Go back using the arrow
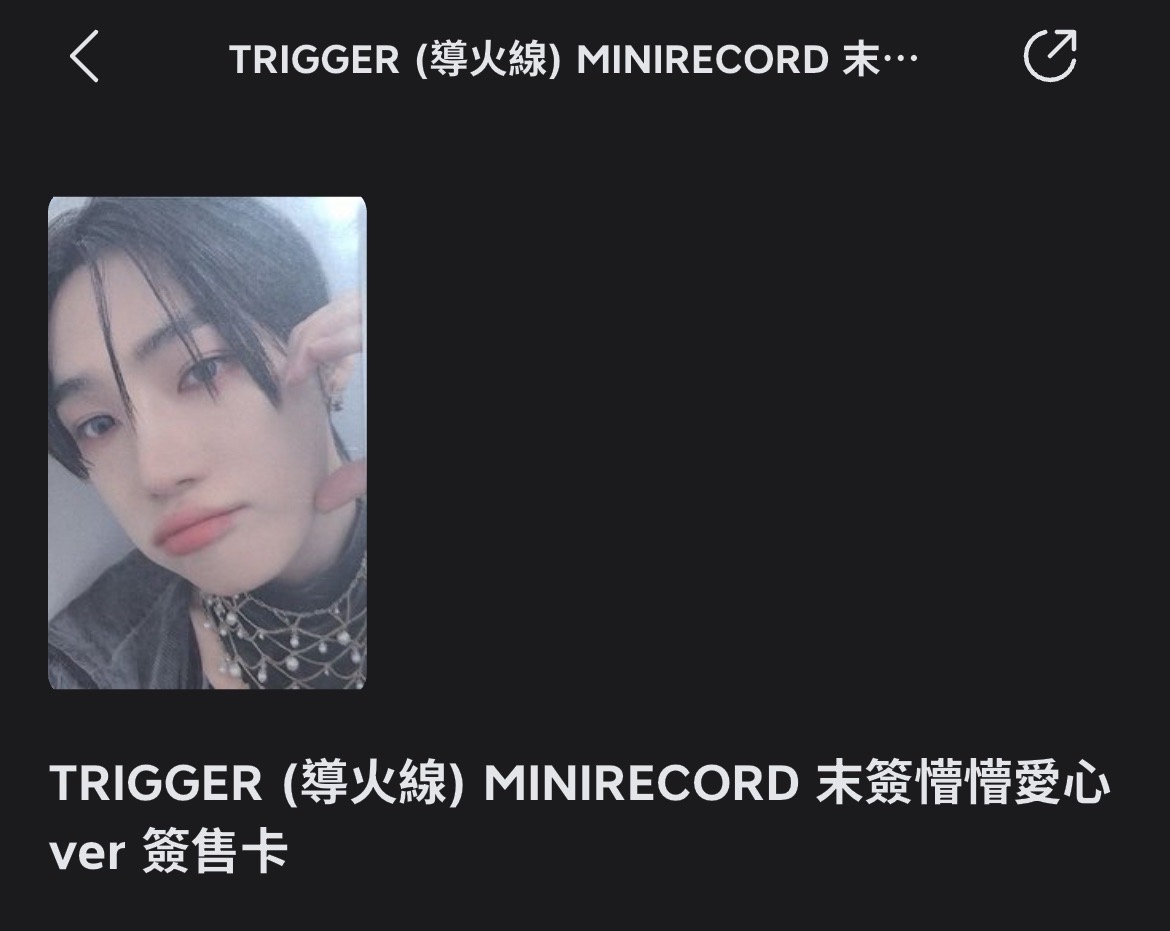Screen dimensions: 1170x931 (85, 57)
